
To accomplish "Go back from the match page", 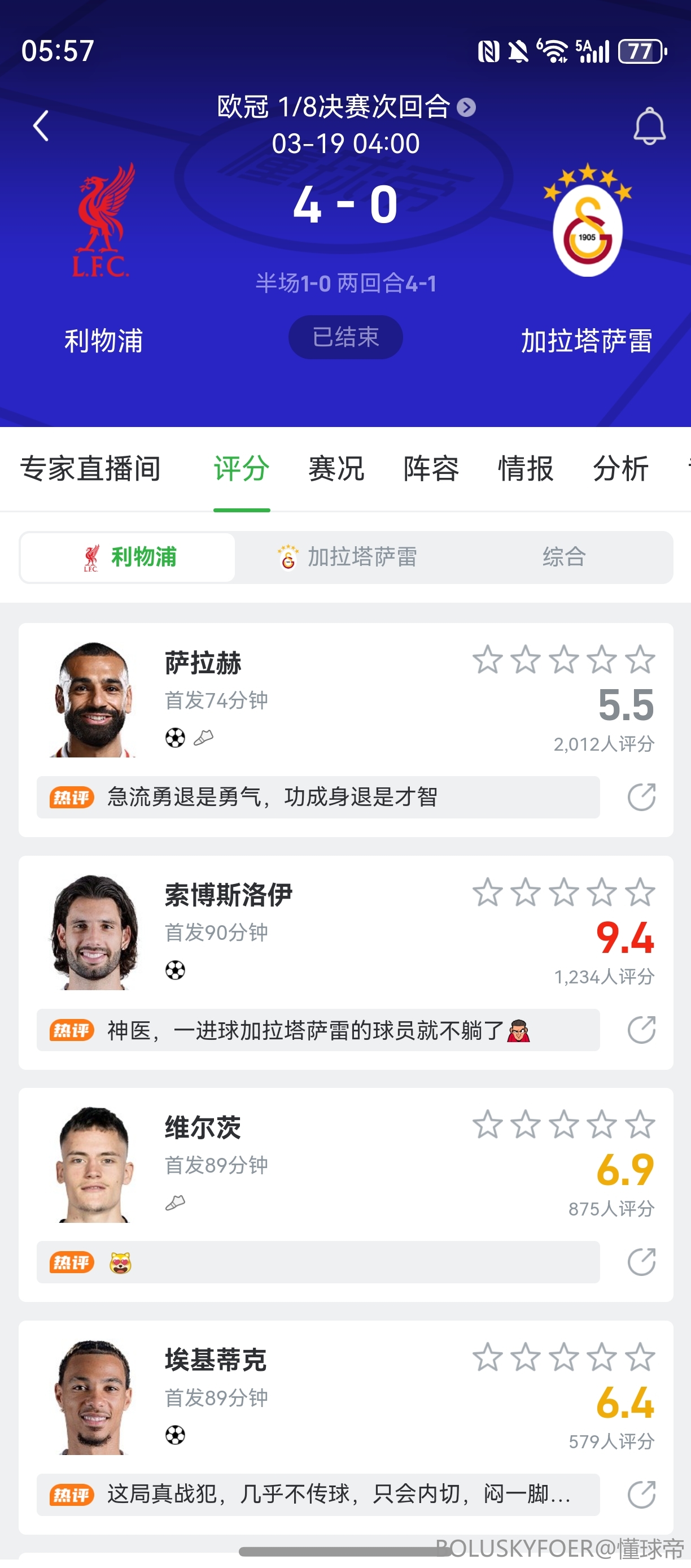I will 41,126.
